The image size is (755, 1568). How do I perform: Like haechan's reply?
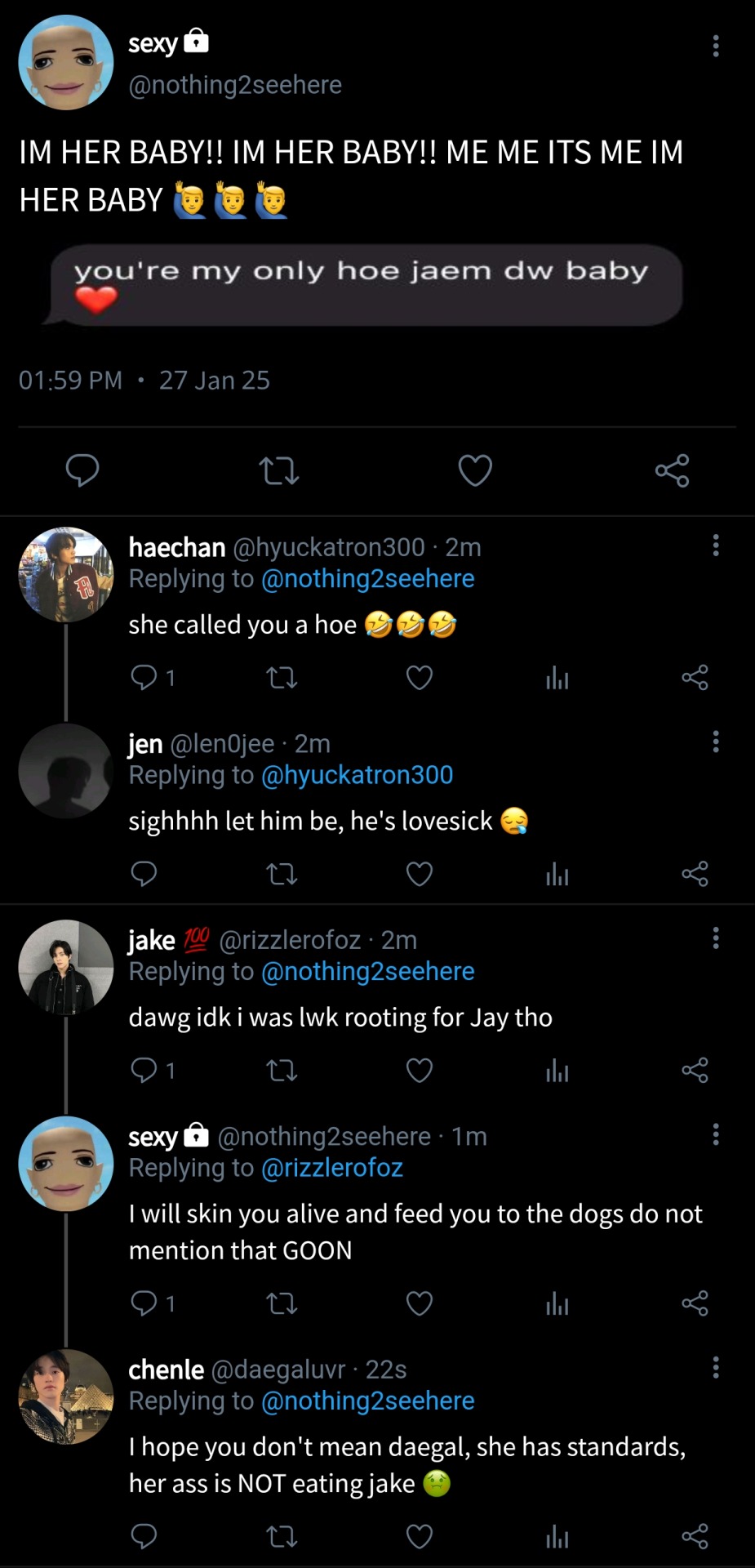(x=420, y=678)
